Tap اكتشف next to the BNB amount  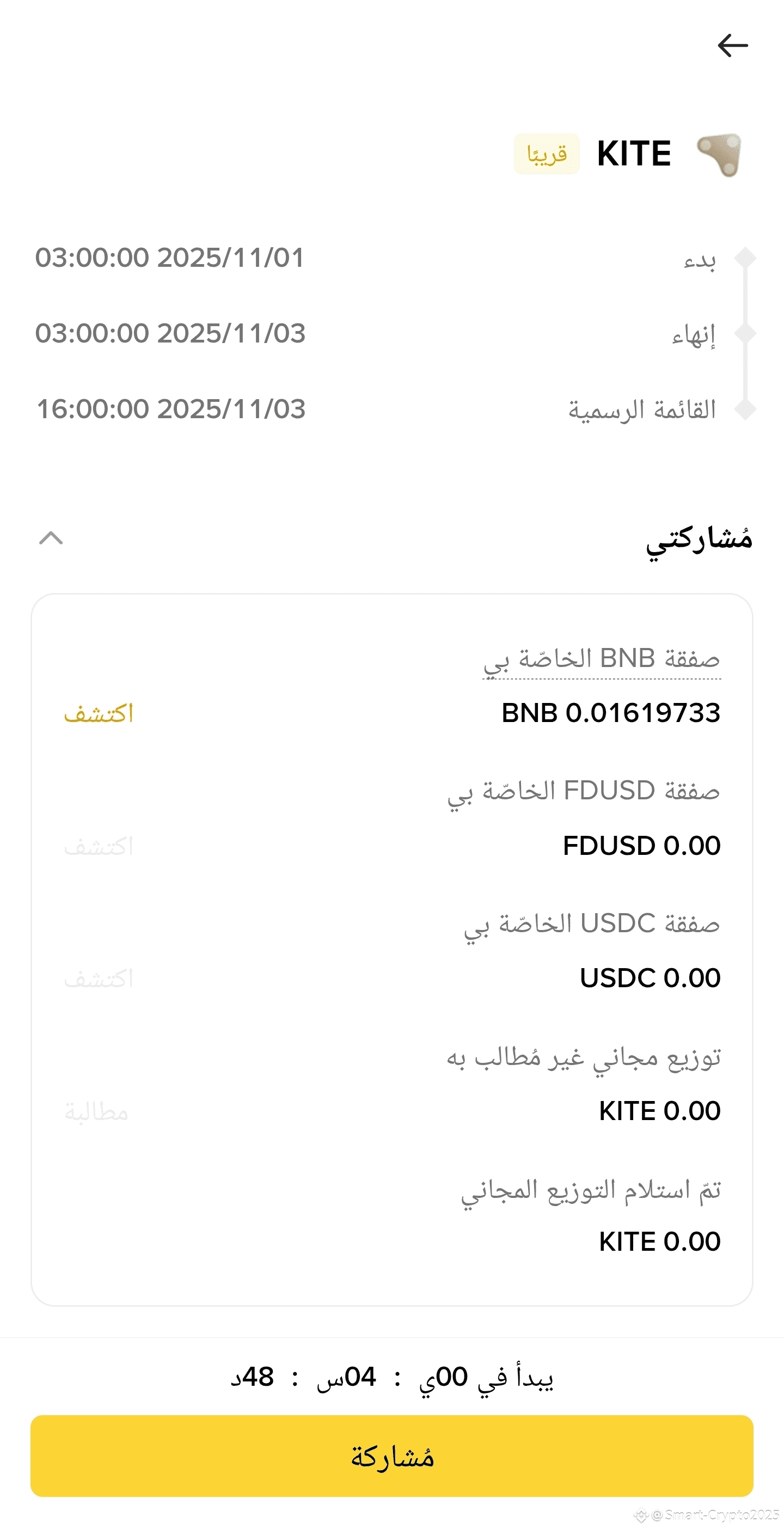(x=99, y=713)
